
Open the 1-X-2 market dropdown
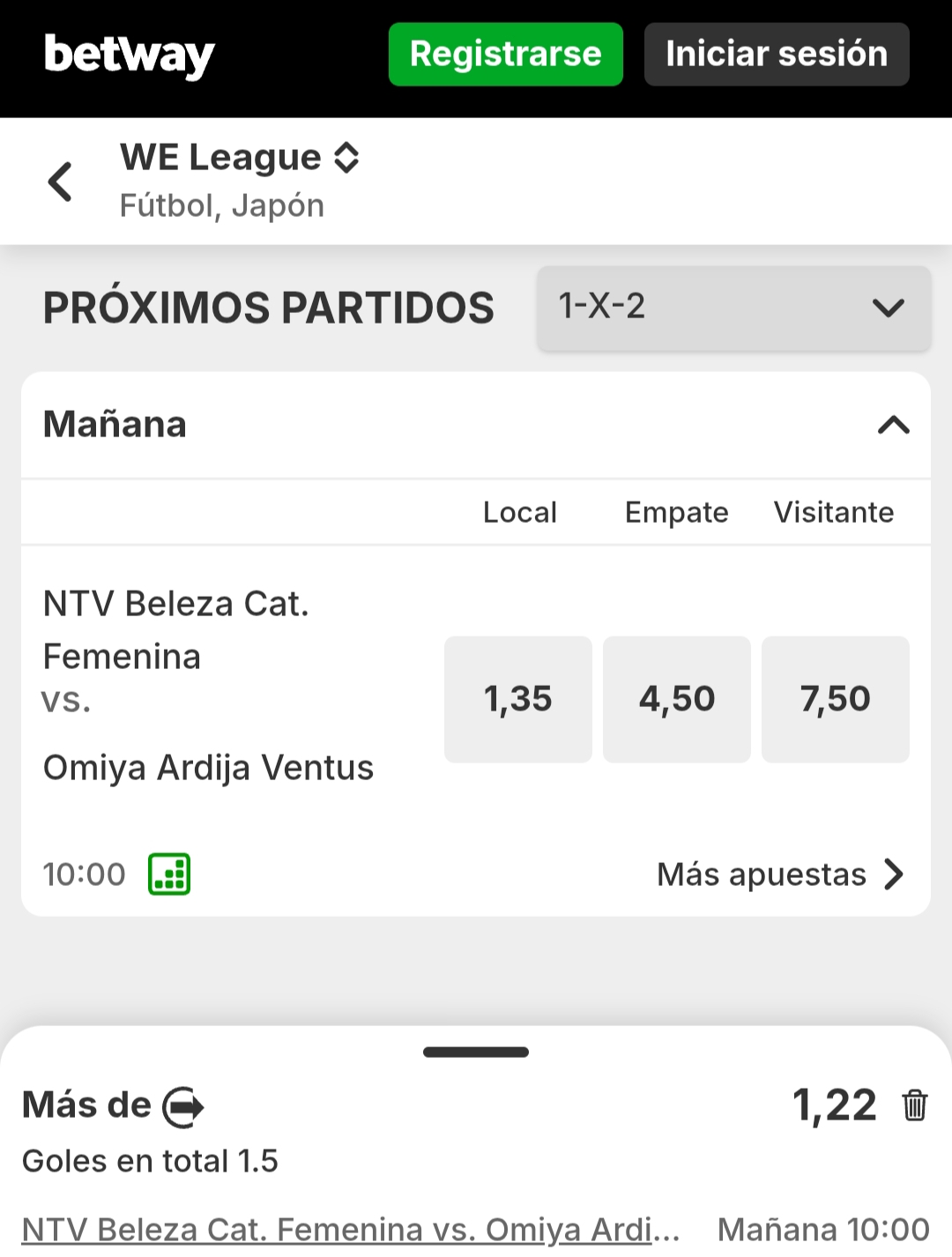pos(734,308)
